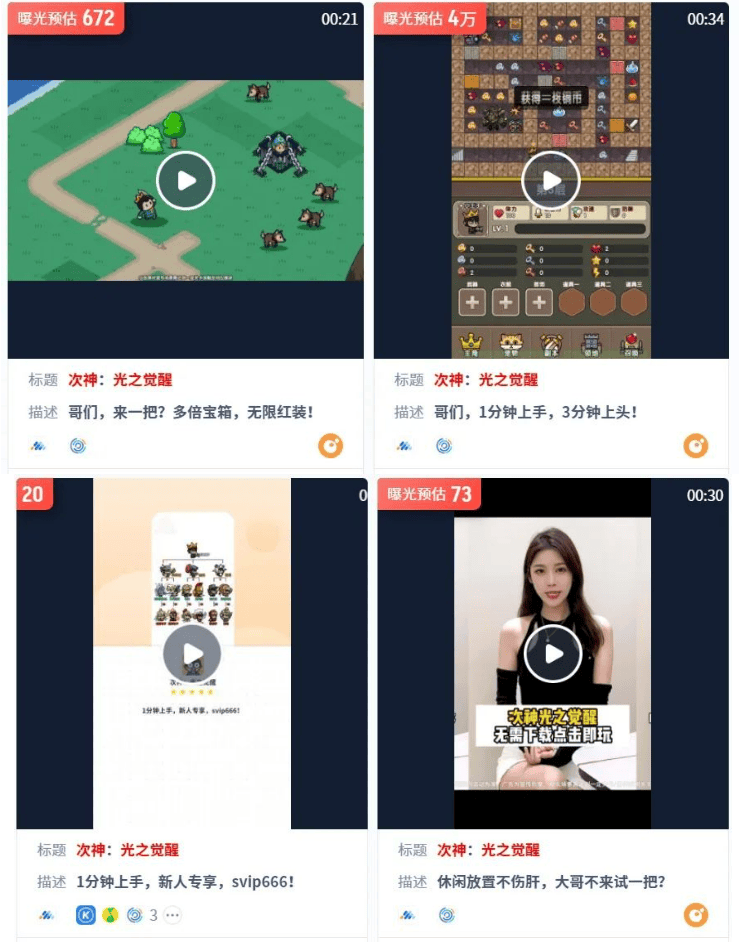Tap orange round icon on '休闲放置不伤肝' card
The image size is (739, 951).
tap(696, 915)
